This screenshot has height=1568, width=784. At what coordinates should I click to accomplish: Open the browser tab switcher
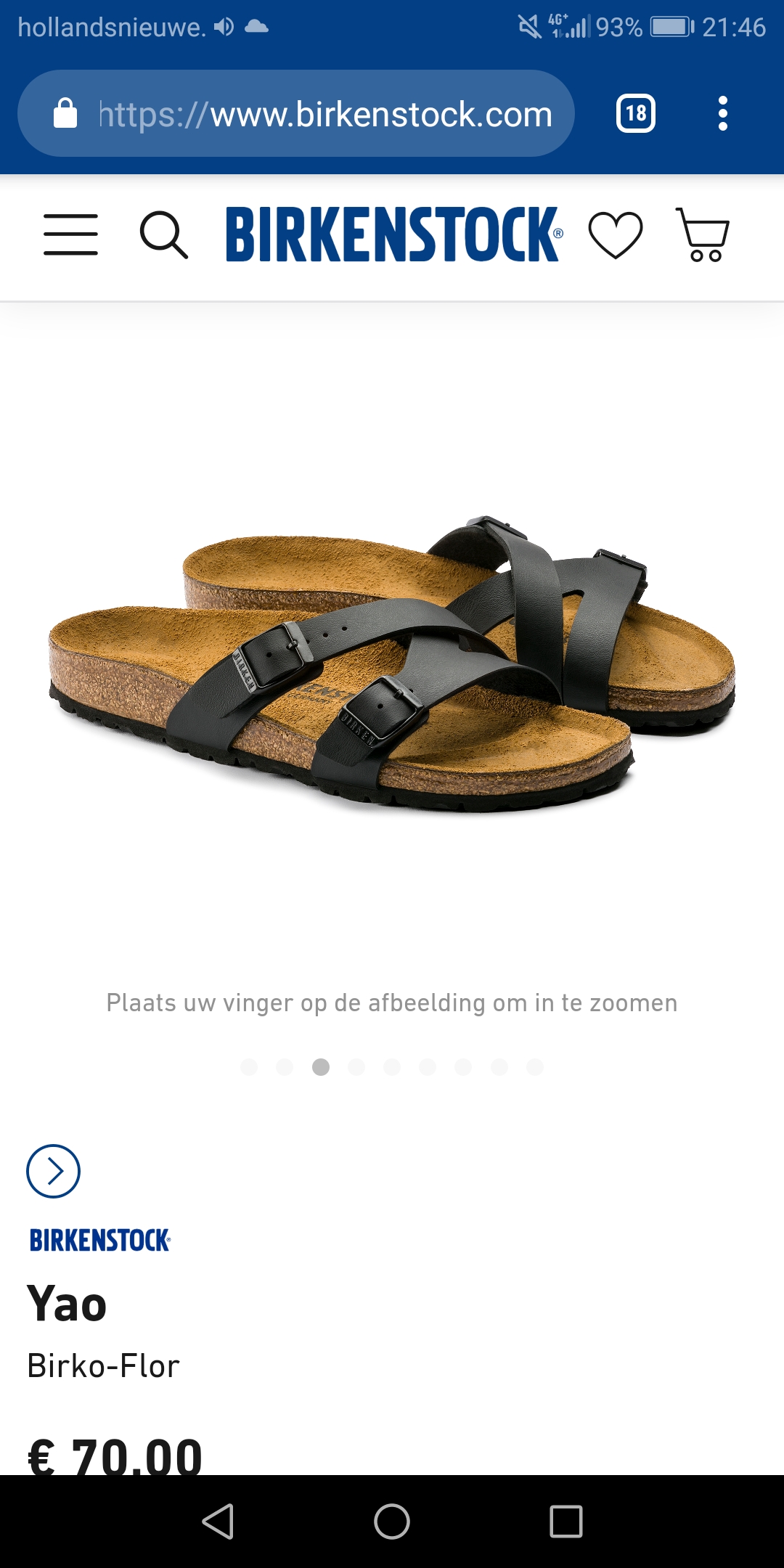click(636, 113)
